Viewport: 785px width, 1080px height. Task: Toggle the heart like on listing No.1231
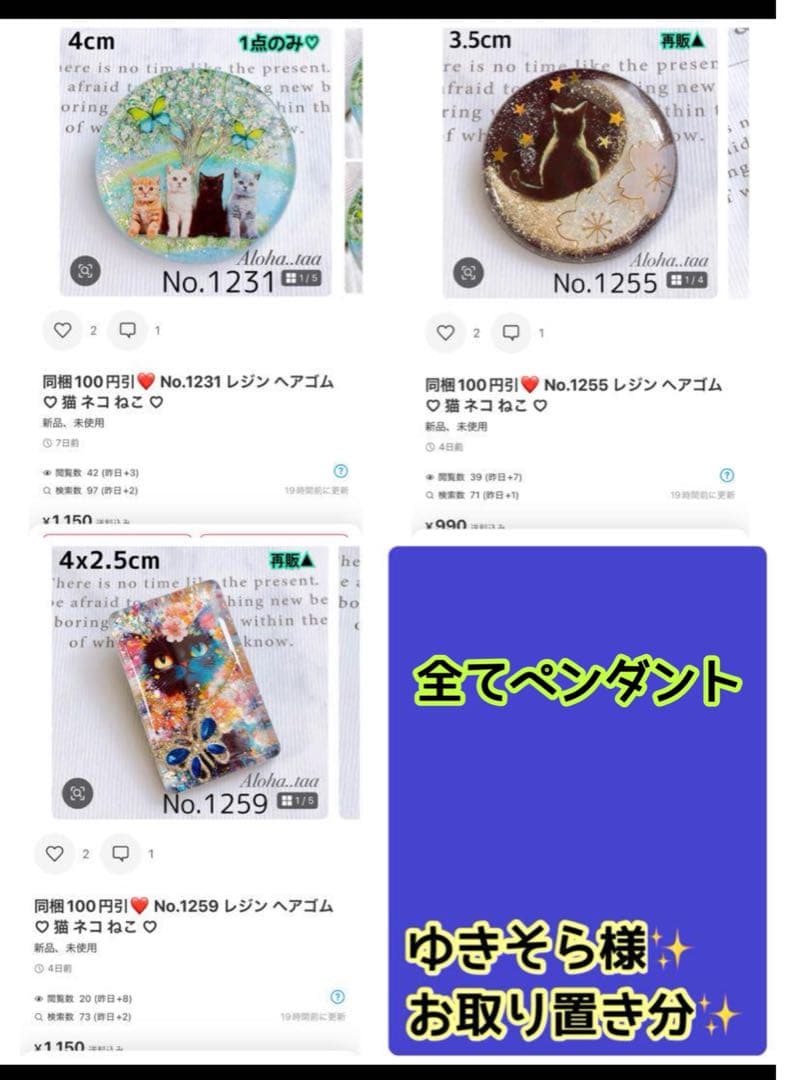point(65,331)
